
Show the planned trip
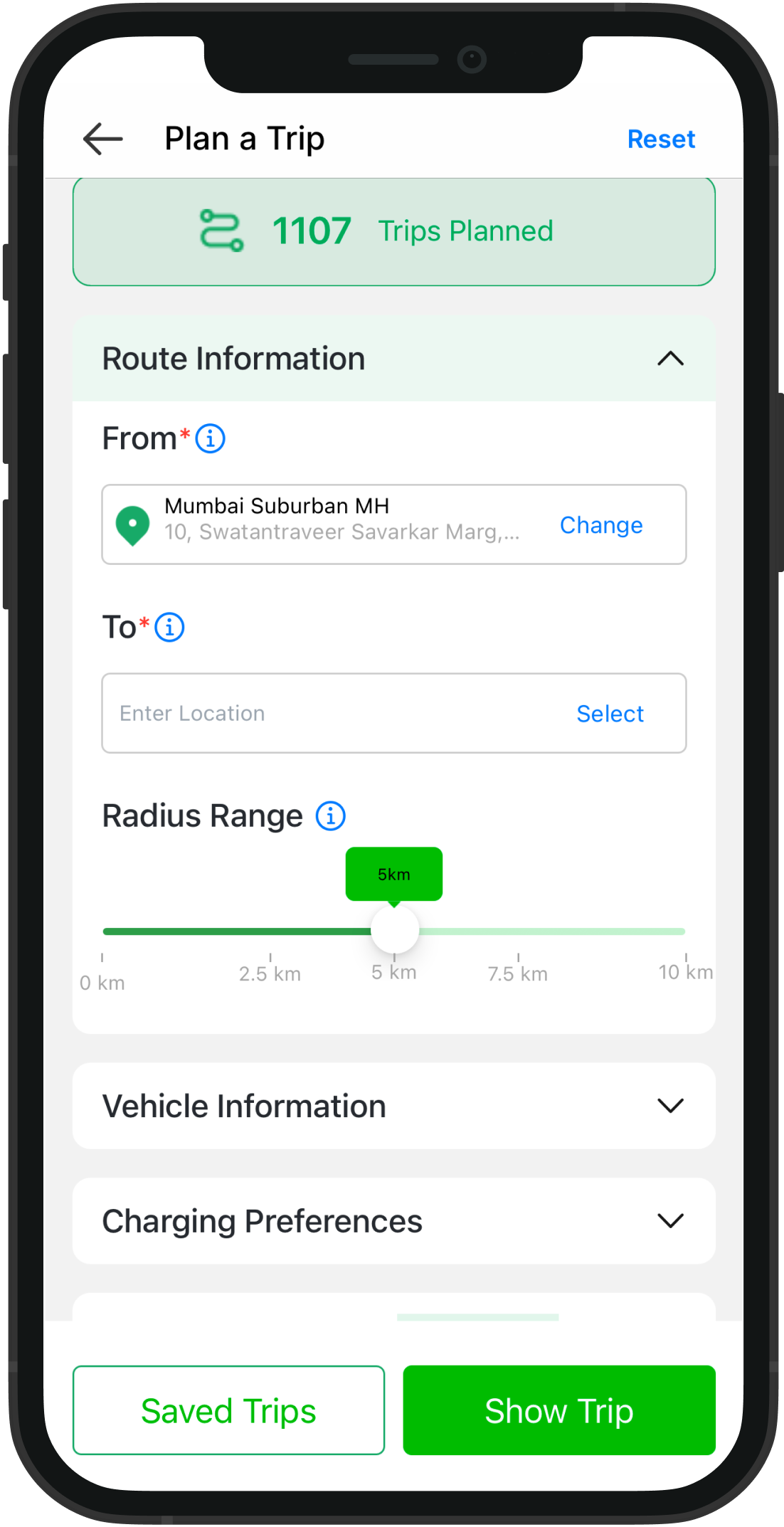click(x=558, y=1410)
